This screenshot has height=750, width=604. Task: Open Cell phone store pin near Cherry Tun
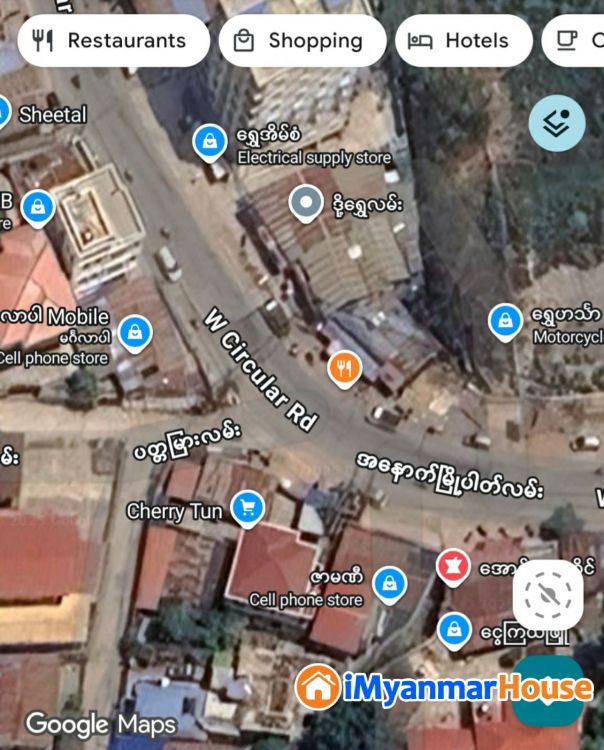click(388, 582)
